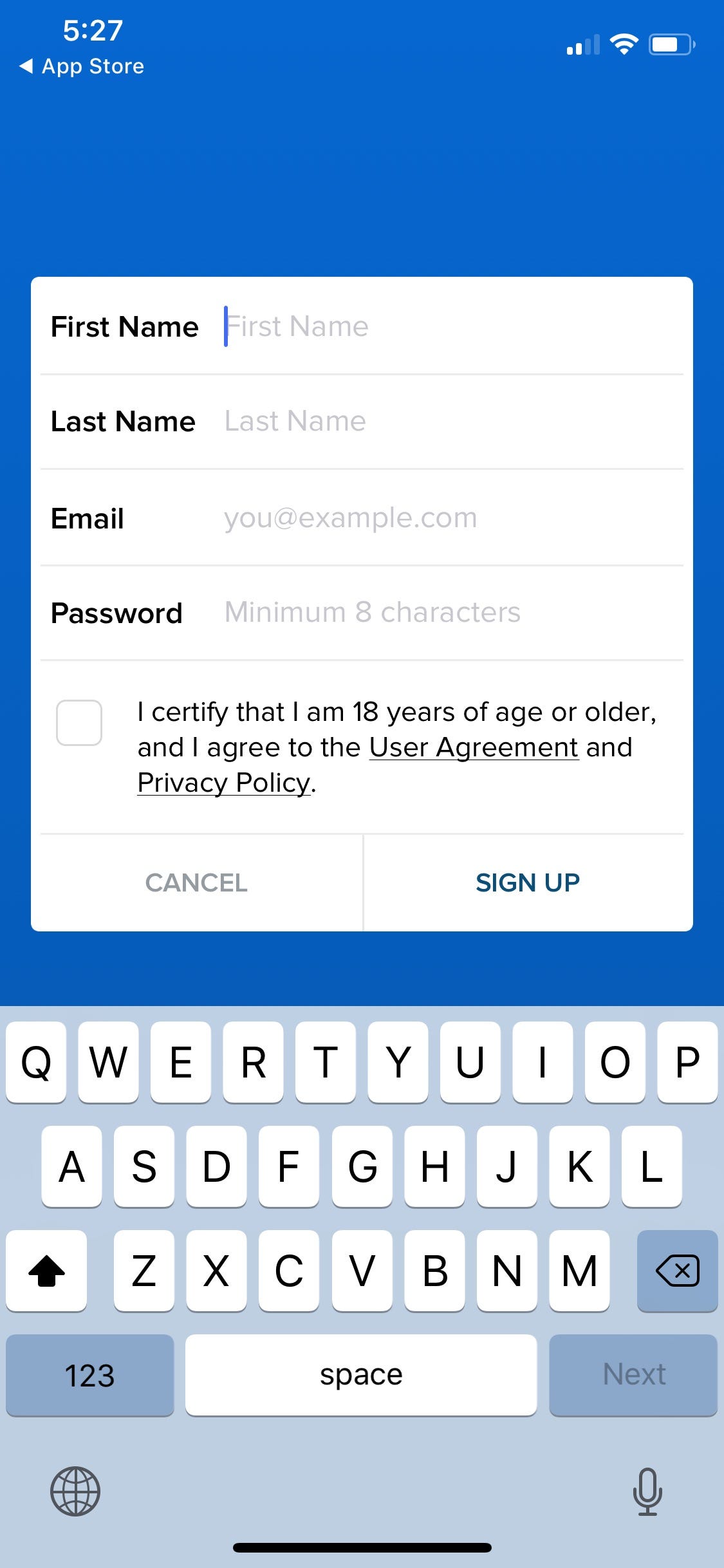Tap the globe icon to change keyboard language
The width and height of the screenshot is (724, 1568).
(75, 1491)
